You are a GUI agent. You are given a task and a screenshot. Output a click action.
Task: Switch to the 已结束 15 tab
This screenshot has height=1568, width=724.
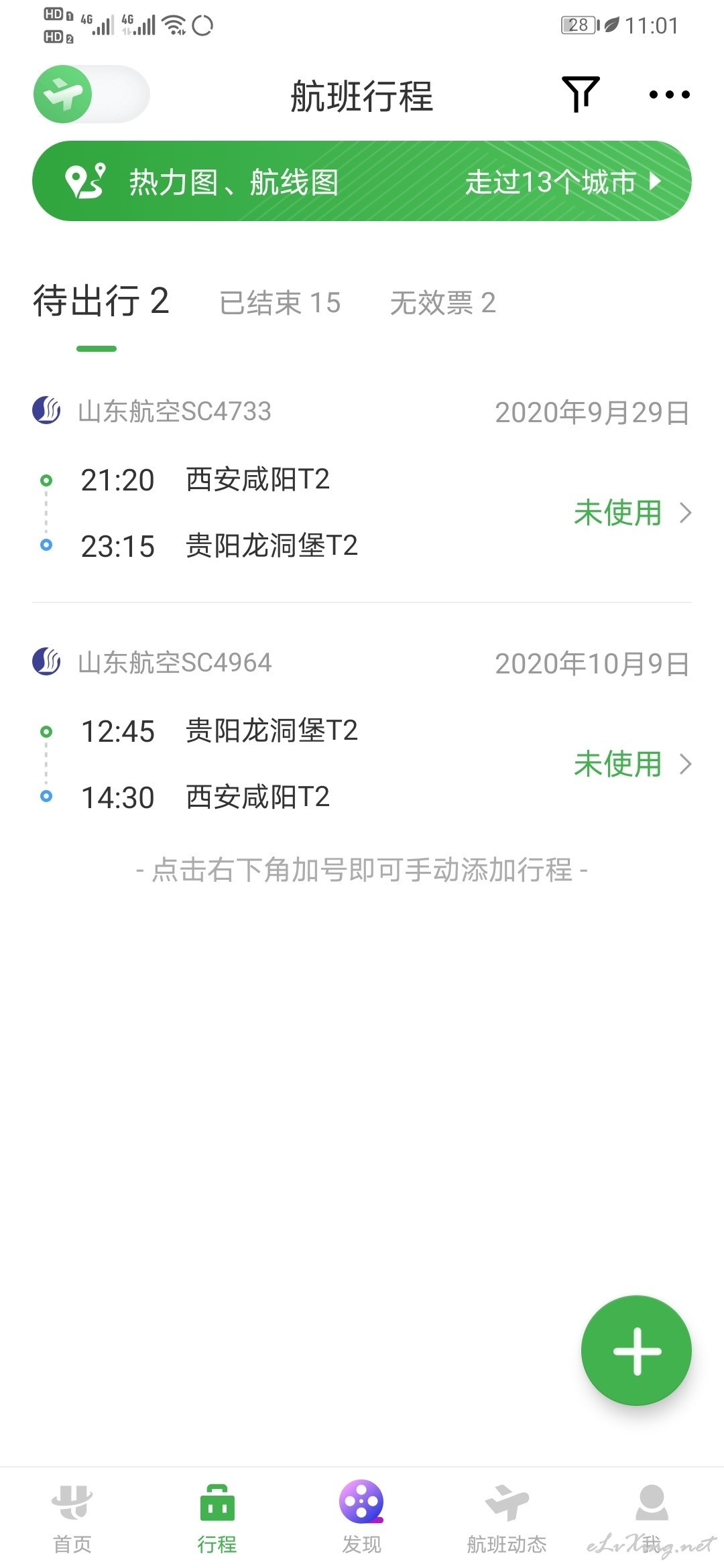[280, 303]
